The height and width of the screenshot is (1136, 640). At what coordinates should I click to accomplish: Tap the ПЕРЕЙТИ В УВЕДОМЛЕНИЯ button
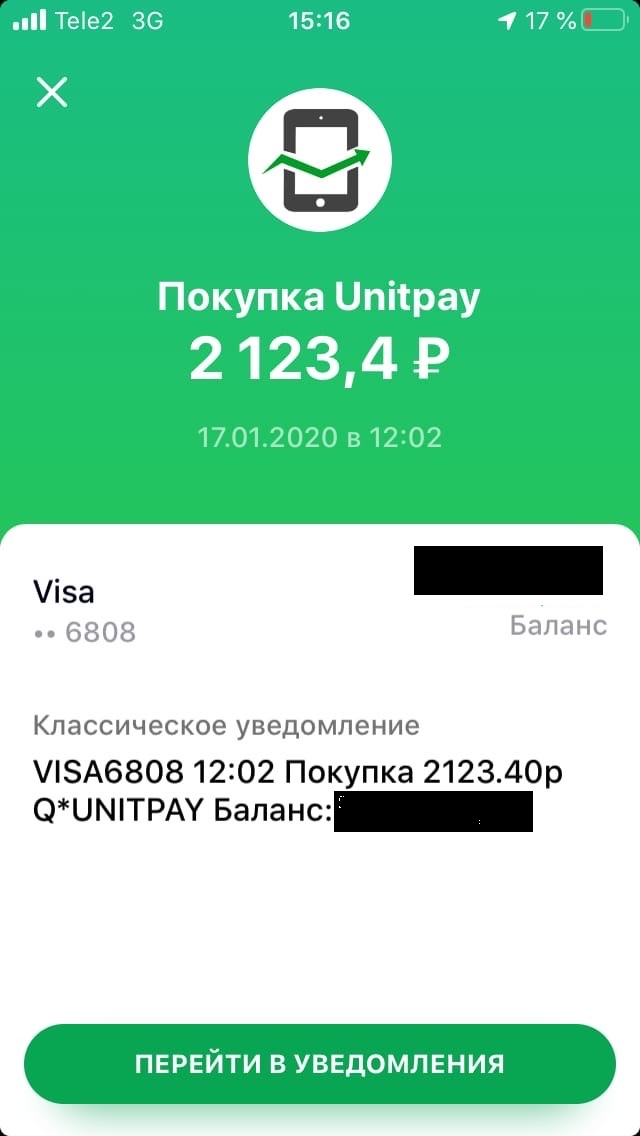pos(319,1063)
